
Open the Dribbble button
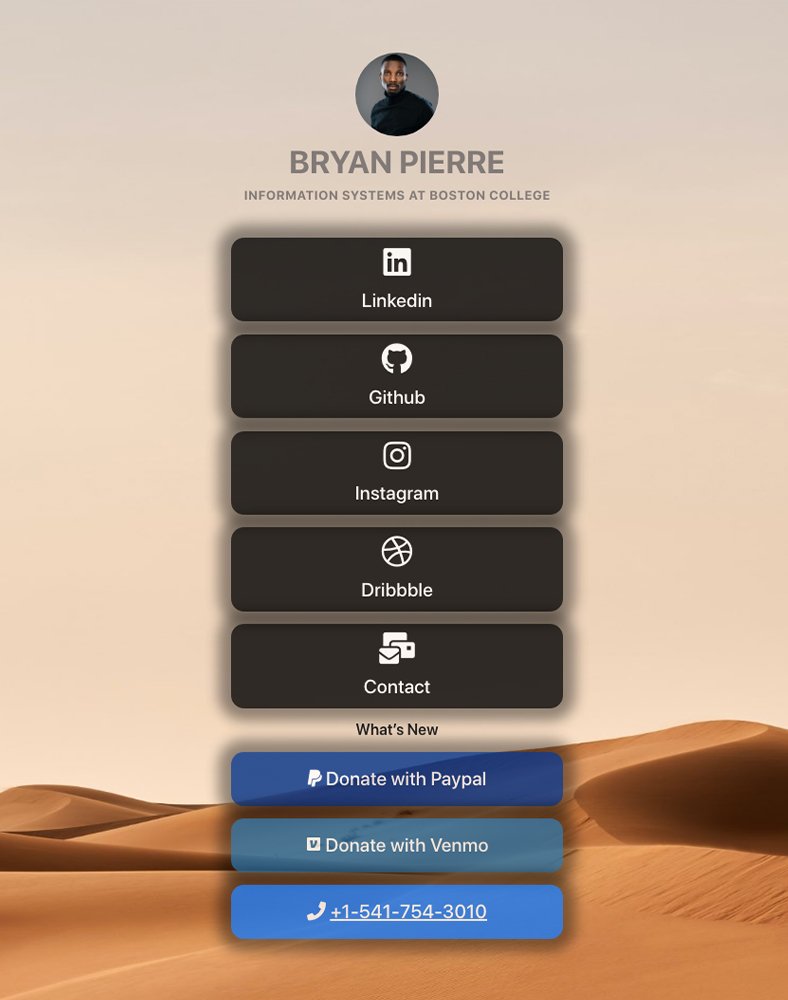click(396, 569)
